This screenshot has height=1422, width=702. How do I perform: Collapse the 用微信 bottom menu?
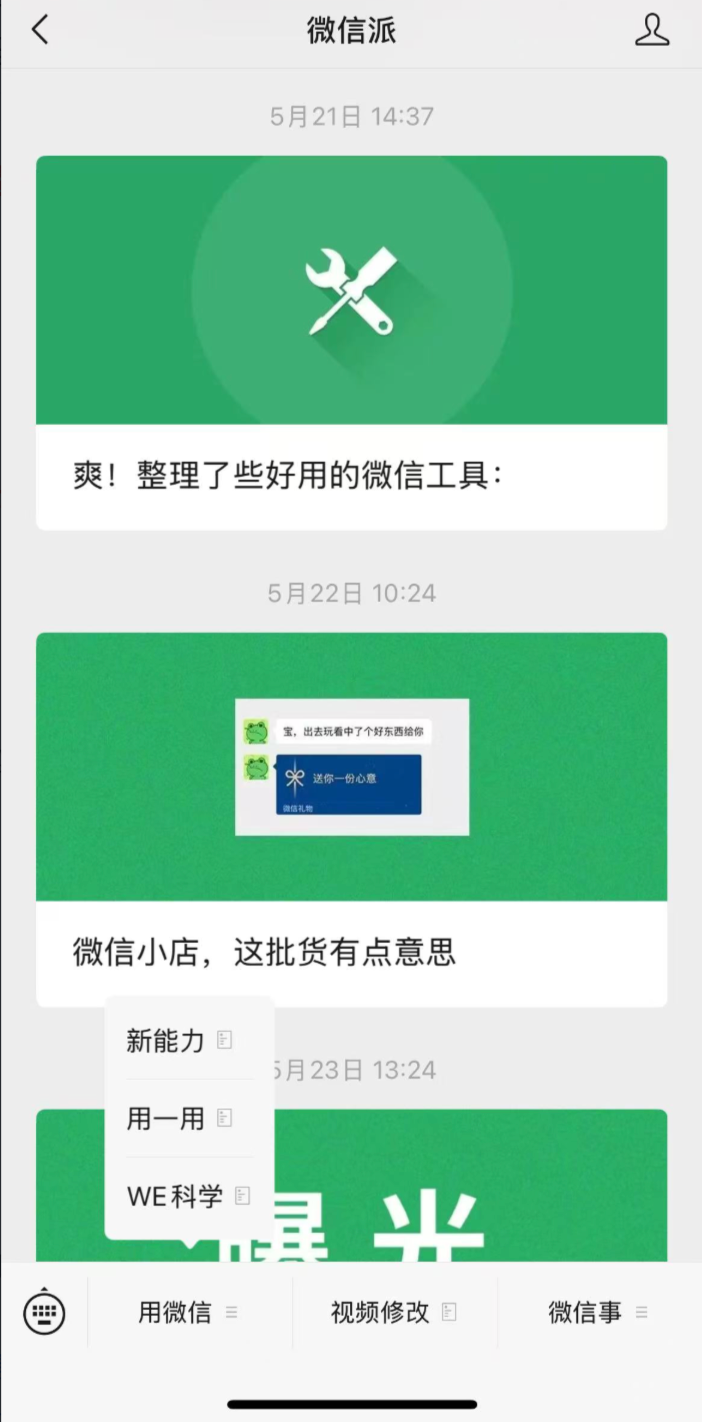click(x=189, y=1312)
